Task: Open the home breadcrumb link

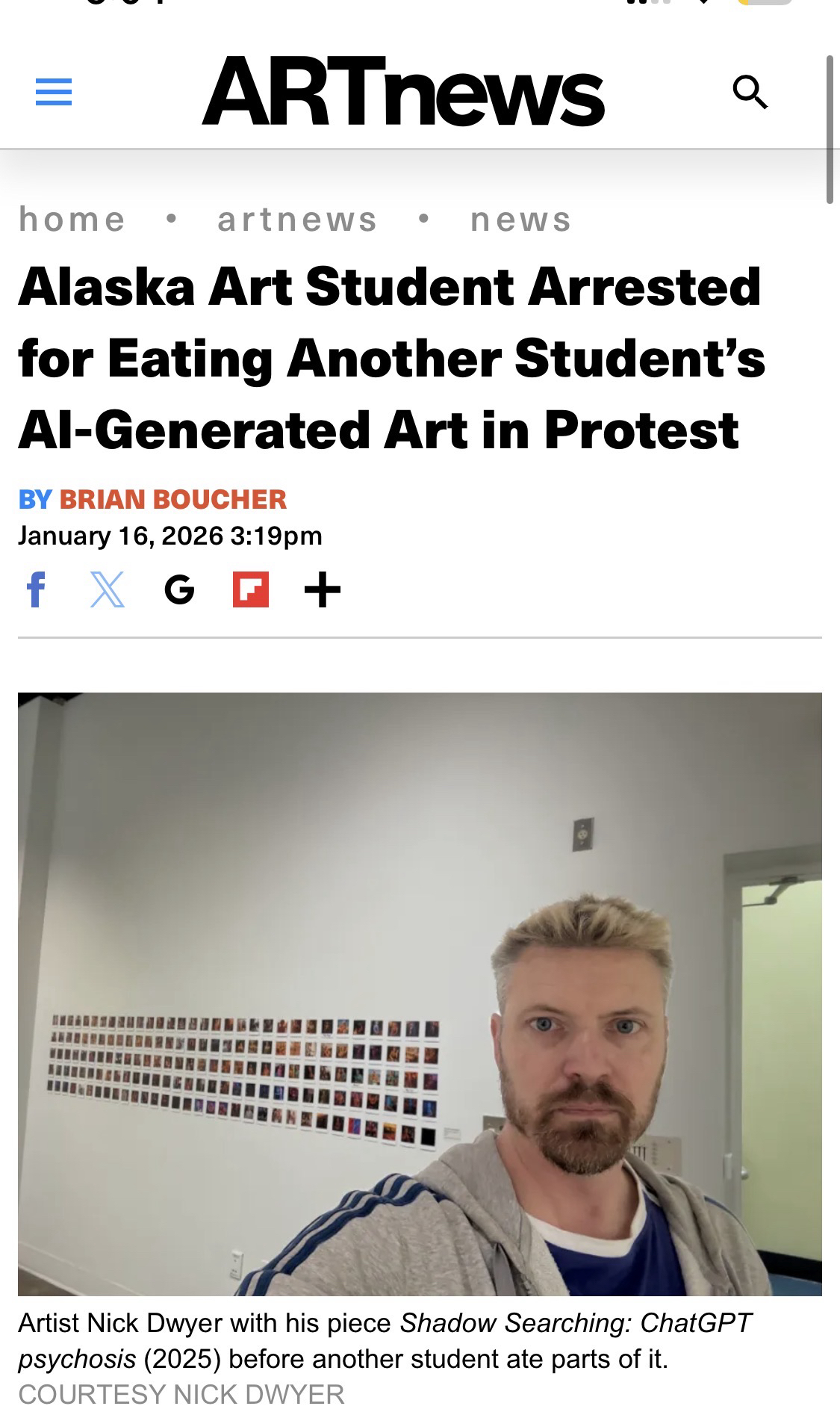Action: click(x=72, y=220)
